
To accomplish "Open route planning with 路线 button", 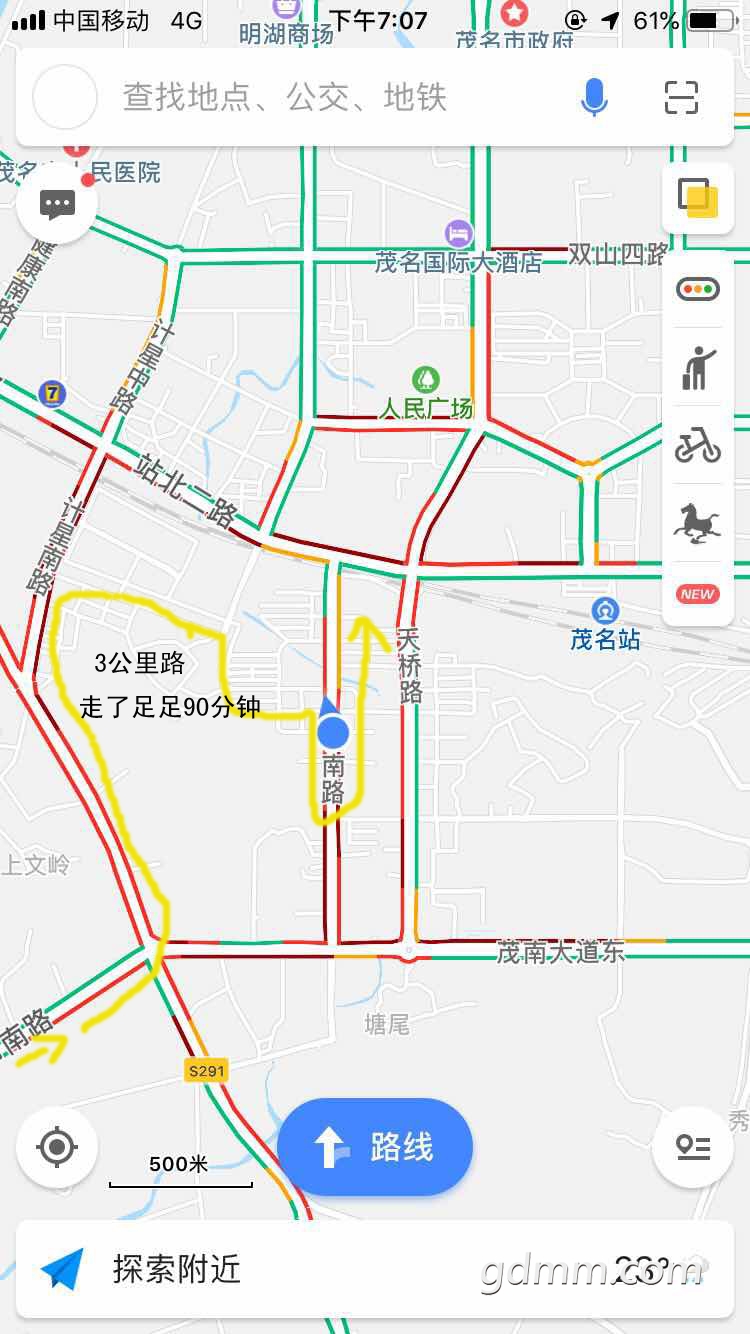I will [375, 1147].
